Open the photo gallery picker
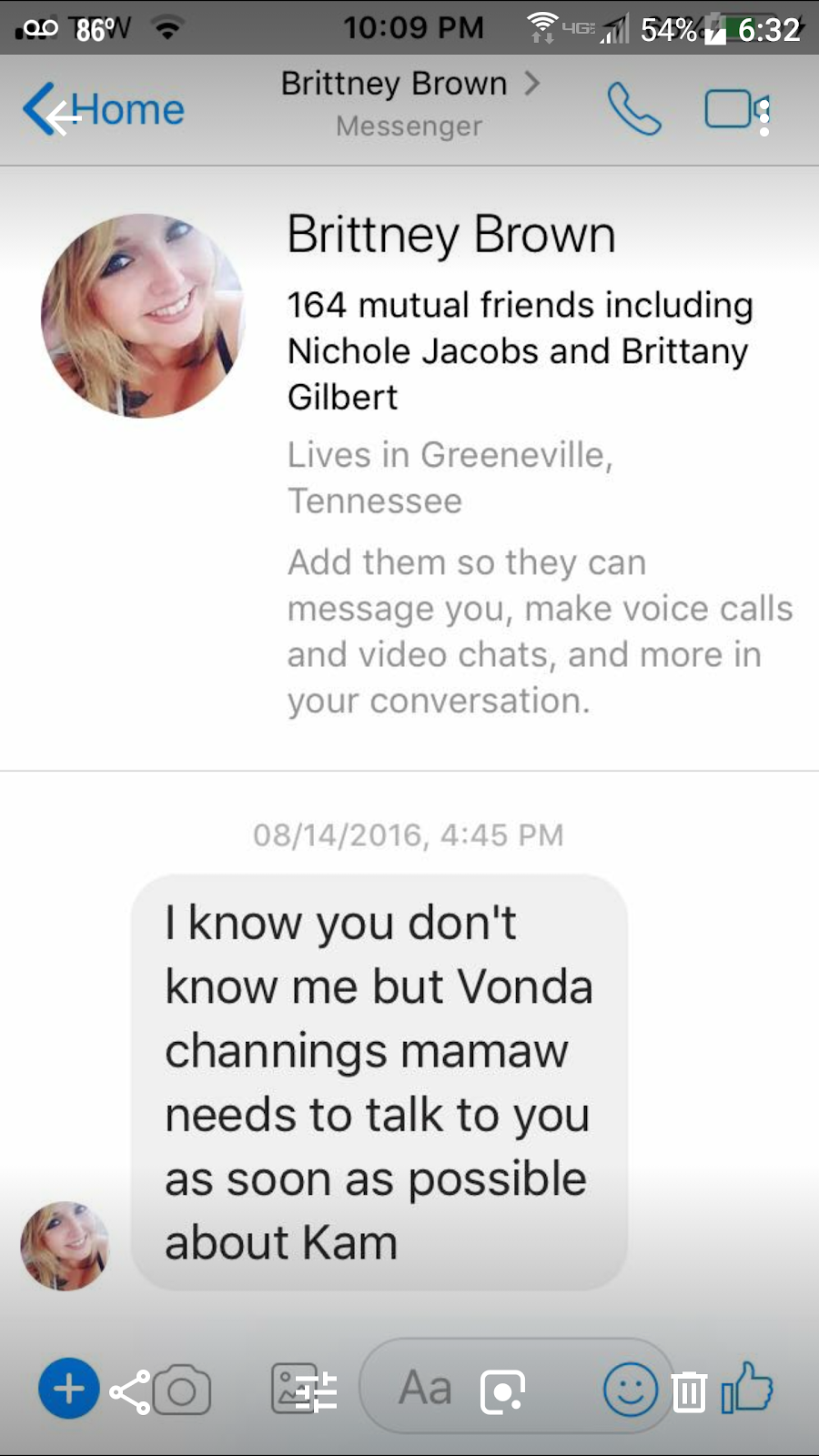Screen dimensions: 819x1456 pos(293,1389)
